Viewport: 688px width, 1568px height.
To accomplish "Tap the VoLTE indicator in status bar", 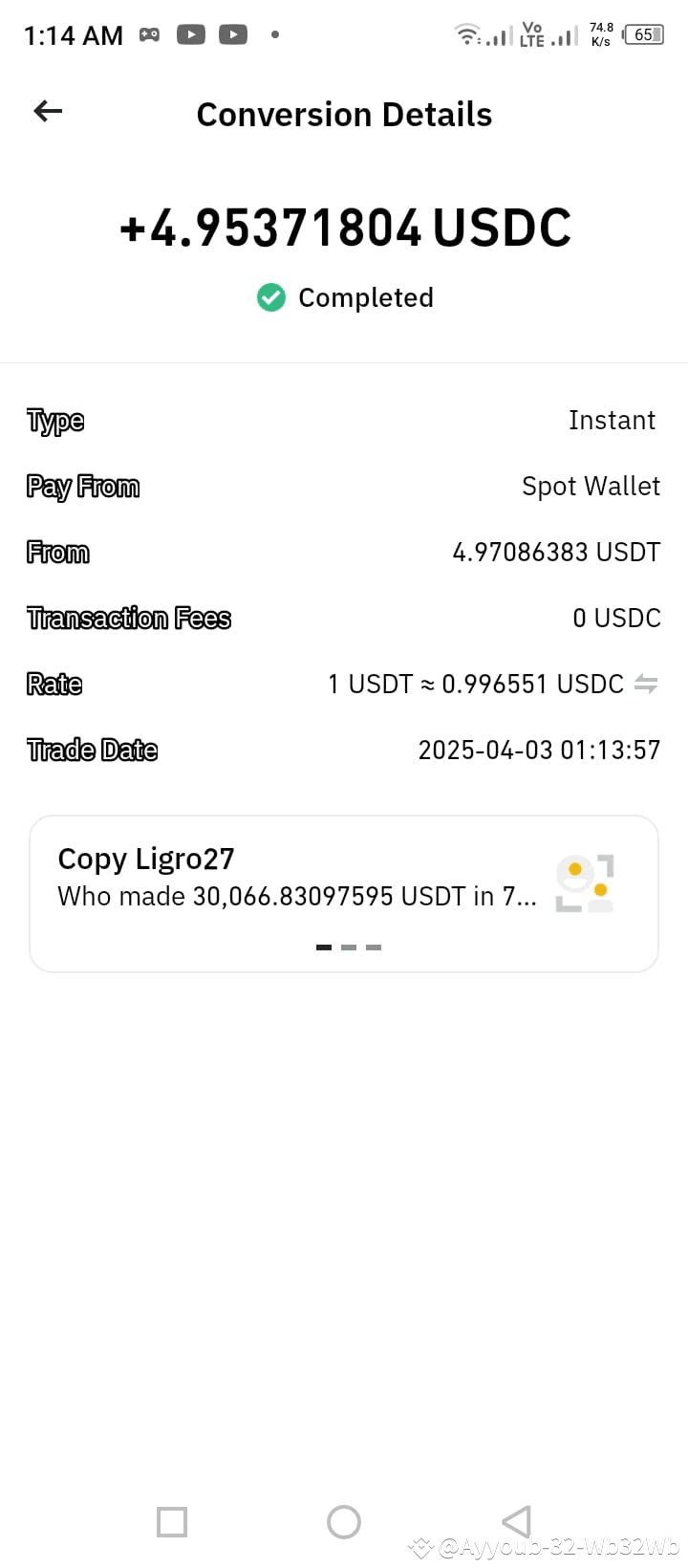I will [x=532, y=34].
